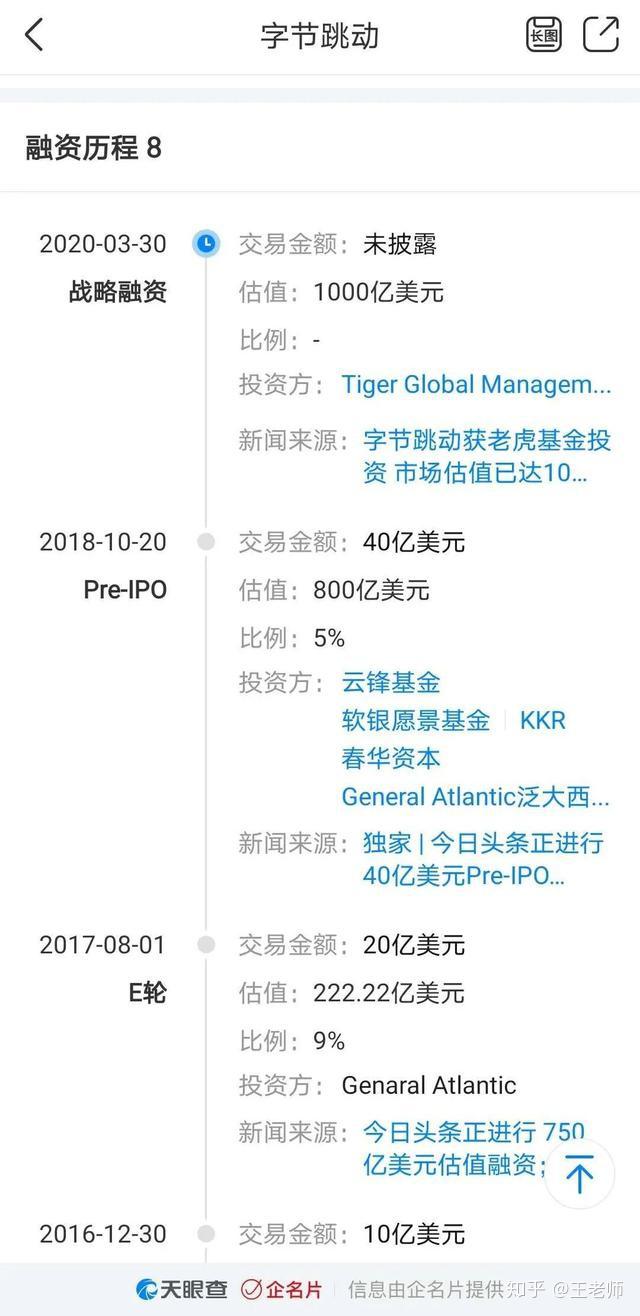Open investor 云锋基金
The height and width of the screenshot is (1316, 640).
(391, 683)
